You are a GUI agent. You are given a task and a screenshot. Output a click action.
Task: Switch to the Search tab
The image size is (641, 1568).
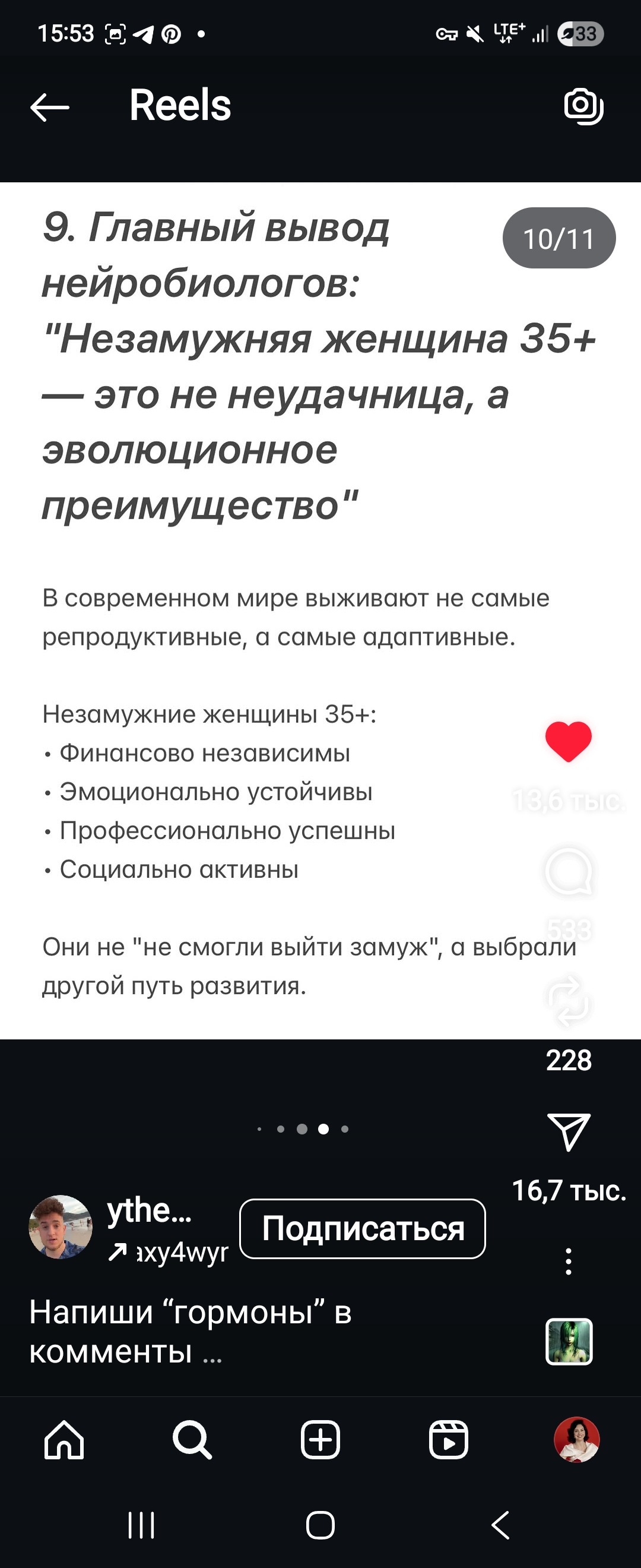tap(192, 1440)
